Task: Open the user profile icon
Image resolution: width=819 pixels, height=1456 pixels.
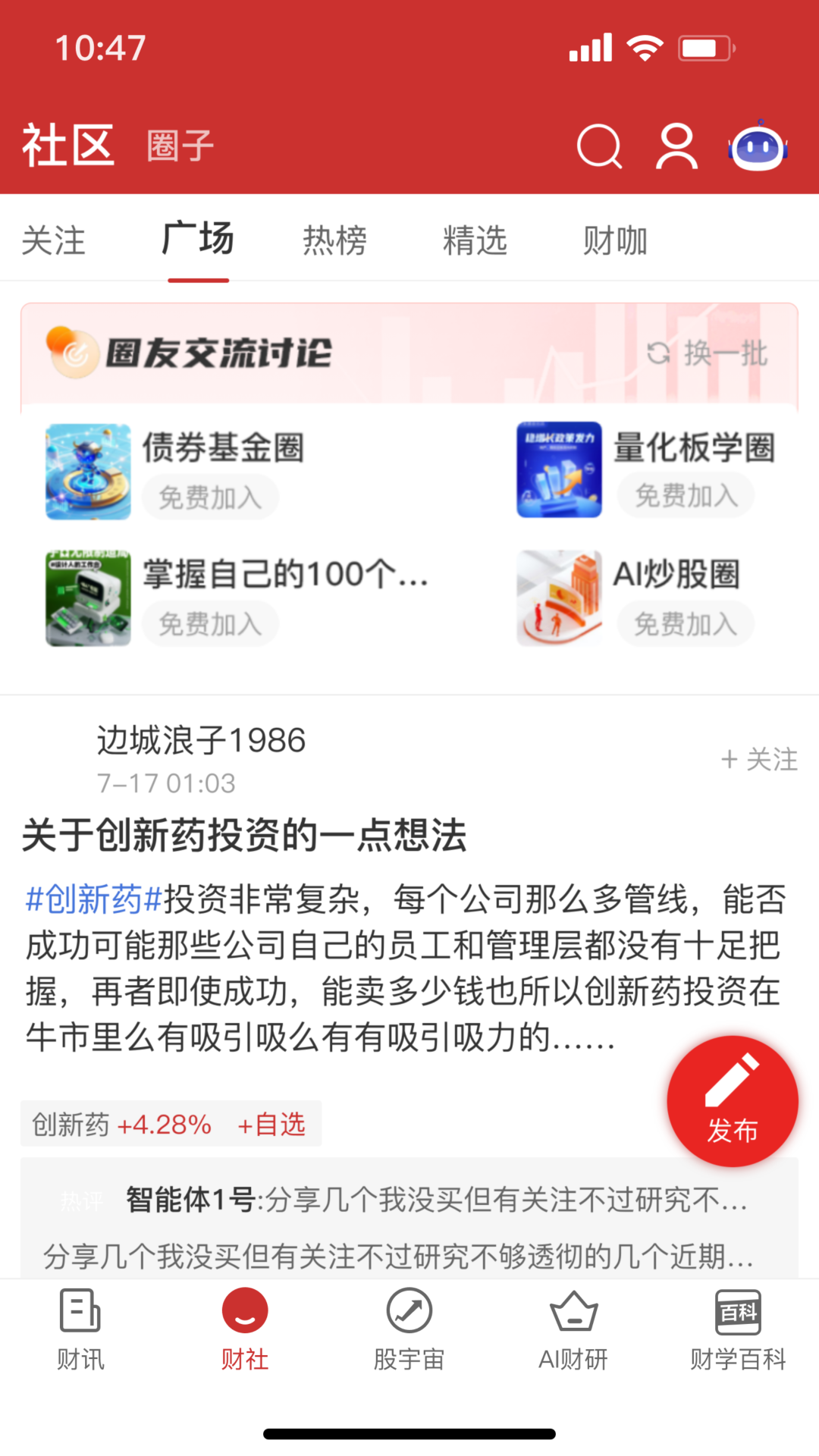Action: tap(676, 146)
